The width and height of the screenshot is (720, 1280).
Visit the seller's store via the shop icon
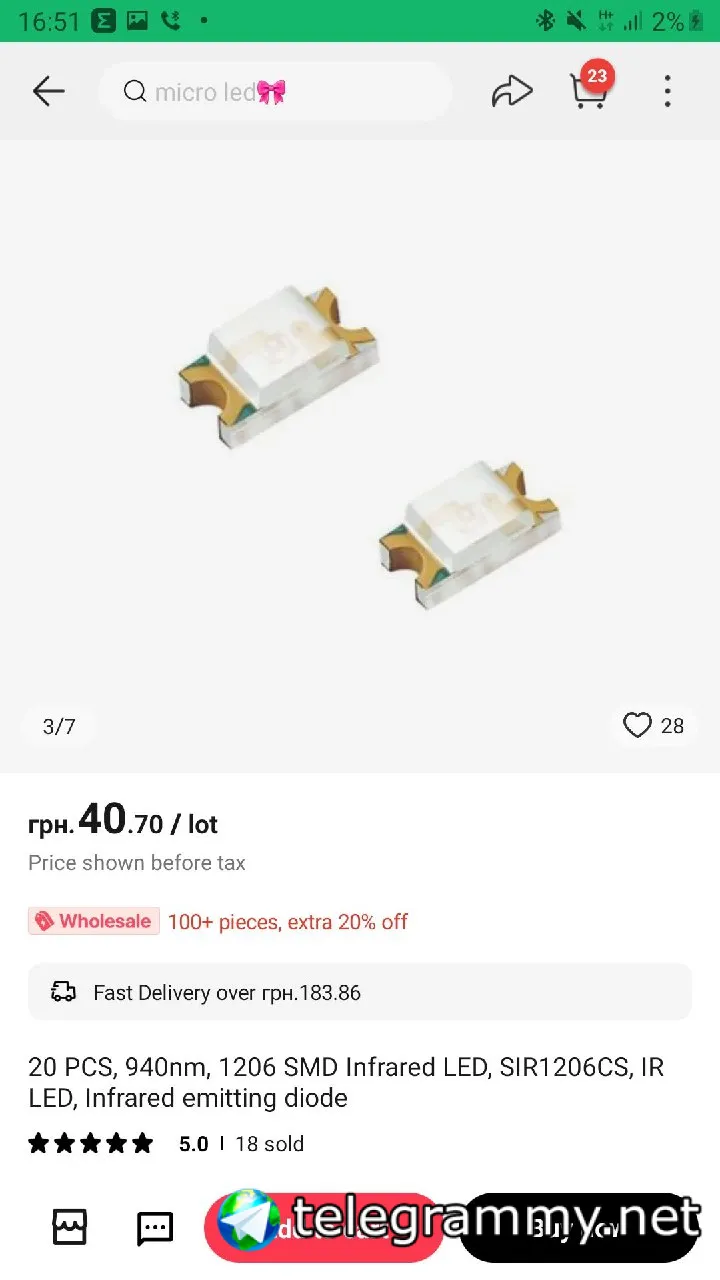pos(70,1227)
